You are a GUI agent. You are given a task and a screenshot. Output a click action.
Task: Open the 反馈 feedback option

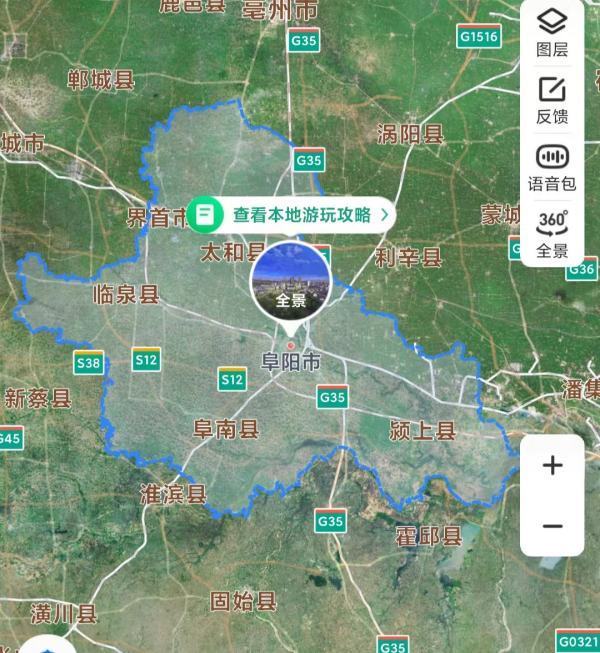(552, 100)
